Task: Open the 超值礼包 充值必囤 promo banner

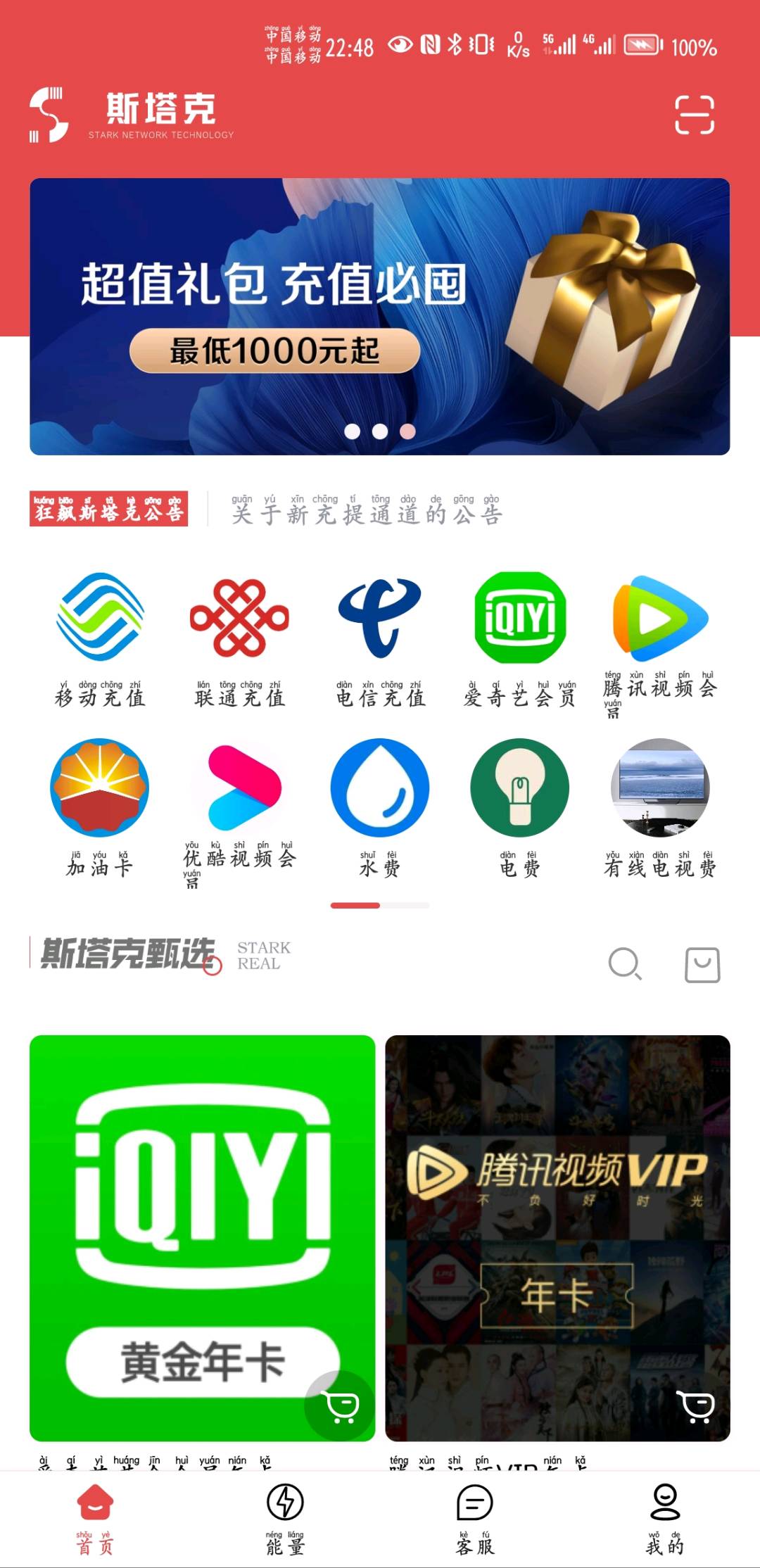Action: [x=379, y=316]
